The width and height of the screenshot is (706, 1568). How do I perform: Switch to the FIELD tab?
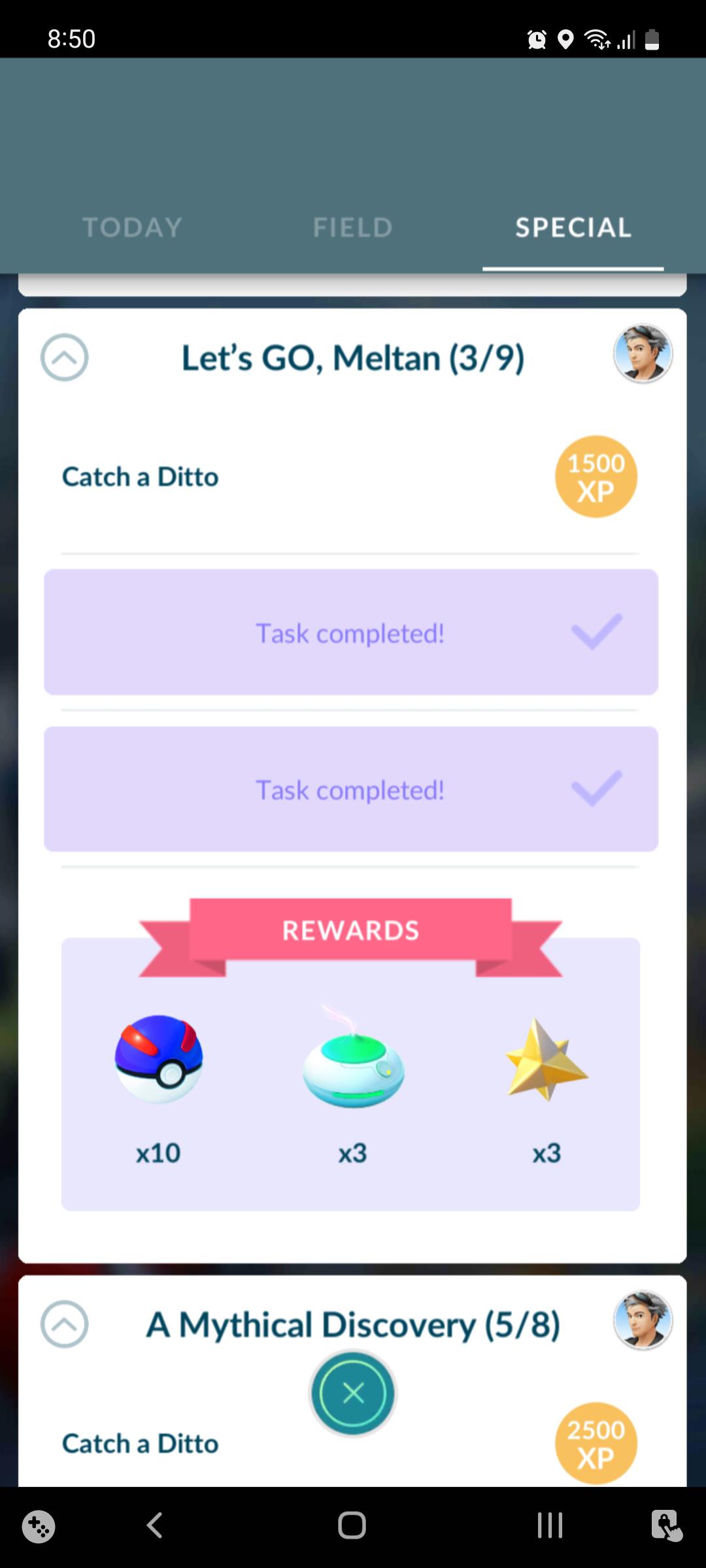[352, 227]
